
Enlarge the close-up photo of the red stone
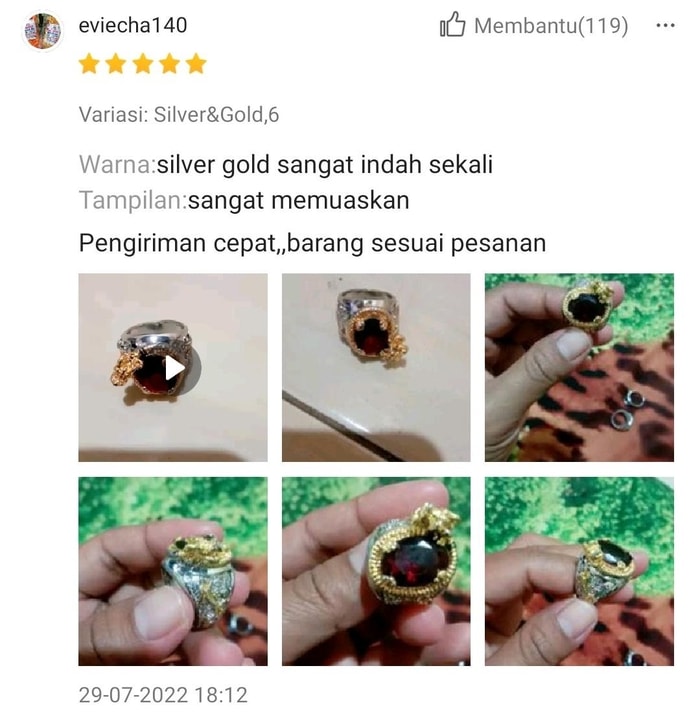376,571
